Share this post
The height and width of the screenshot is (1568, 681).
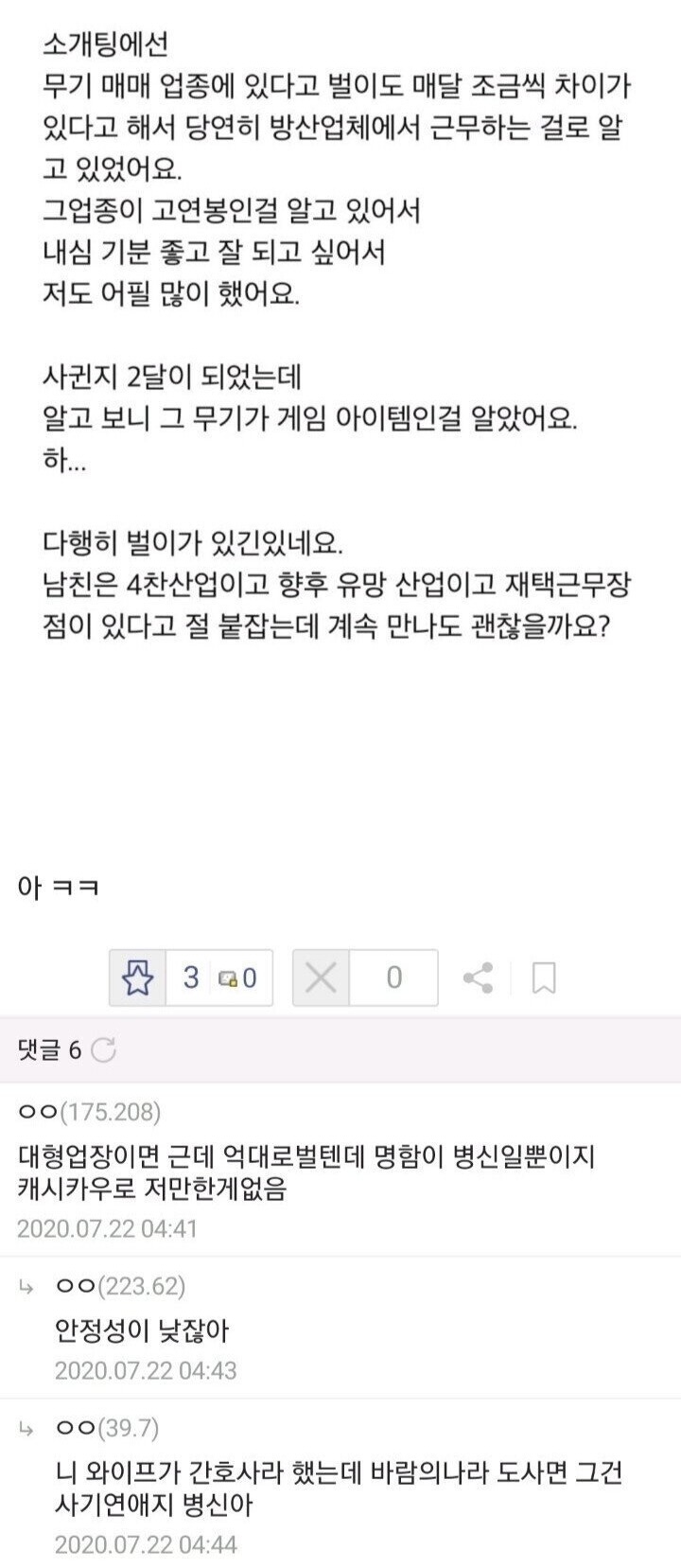pos(479,978)
